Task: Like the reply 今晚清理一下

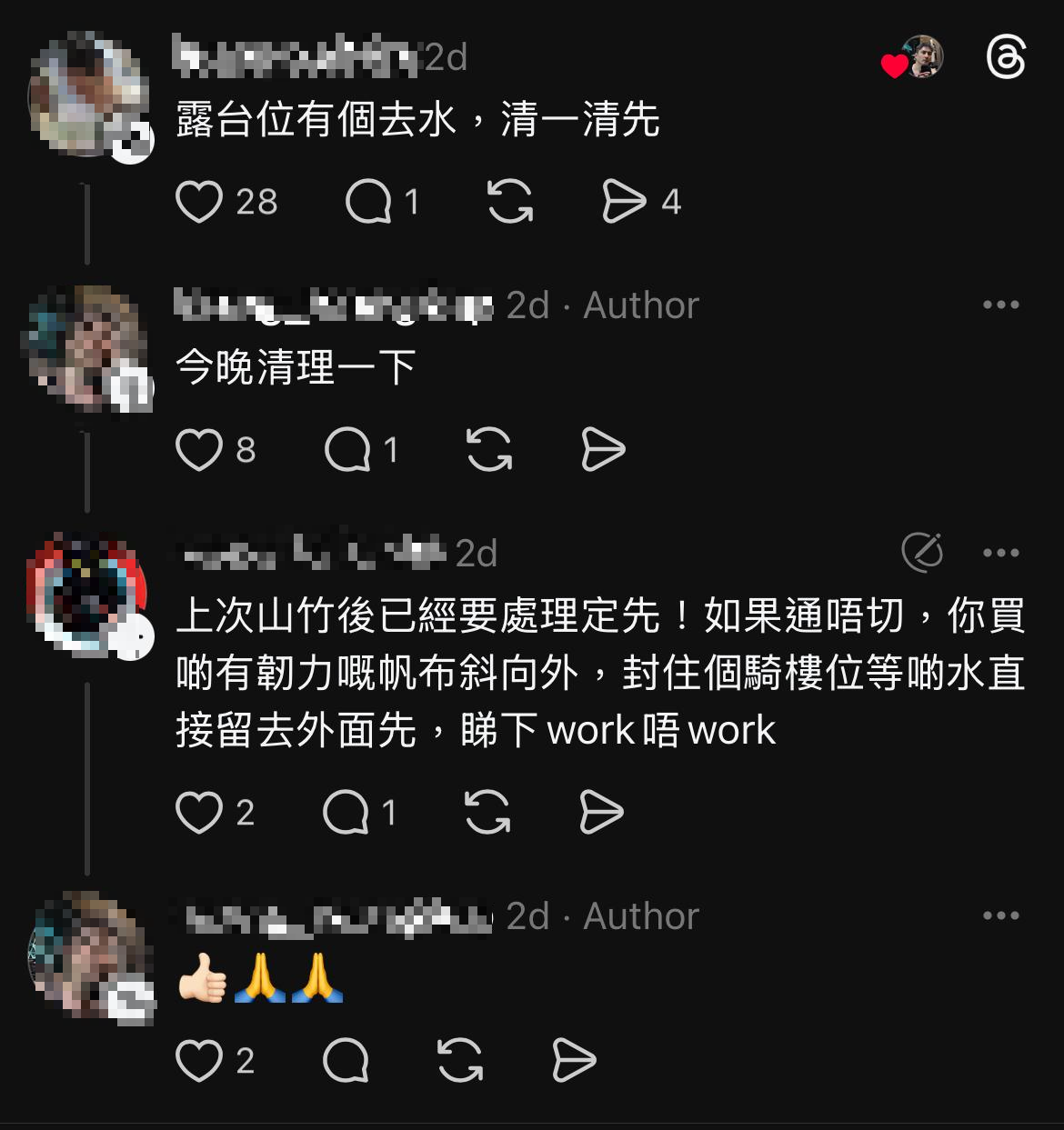Action: click(x=199, y=449)
